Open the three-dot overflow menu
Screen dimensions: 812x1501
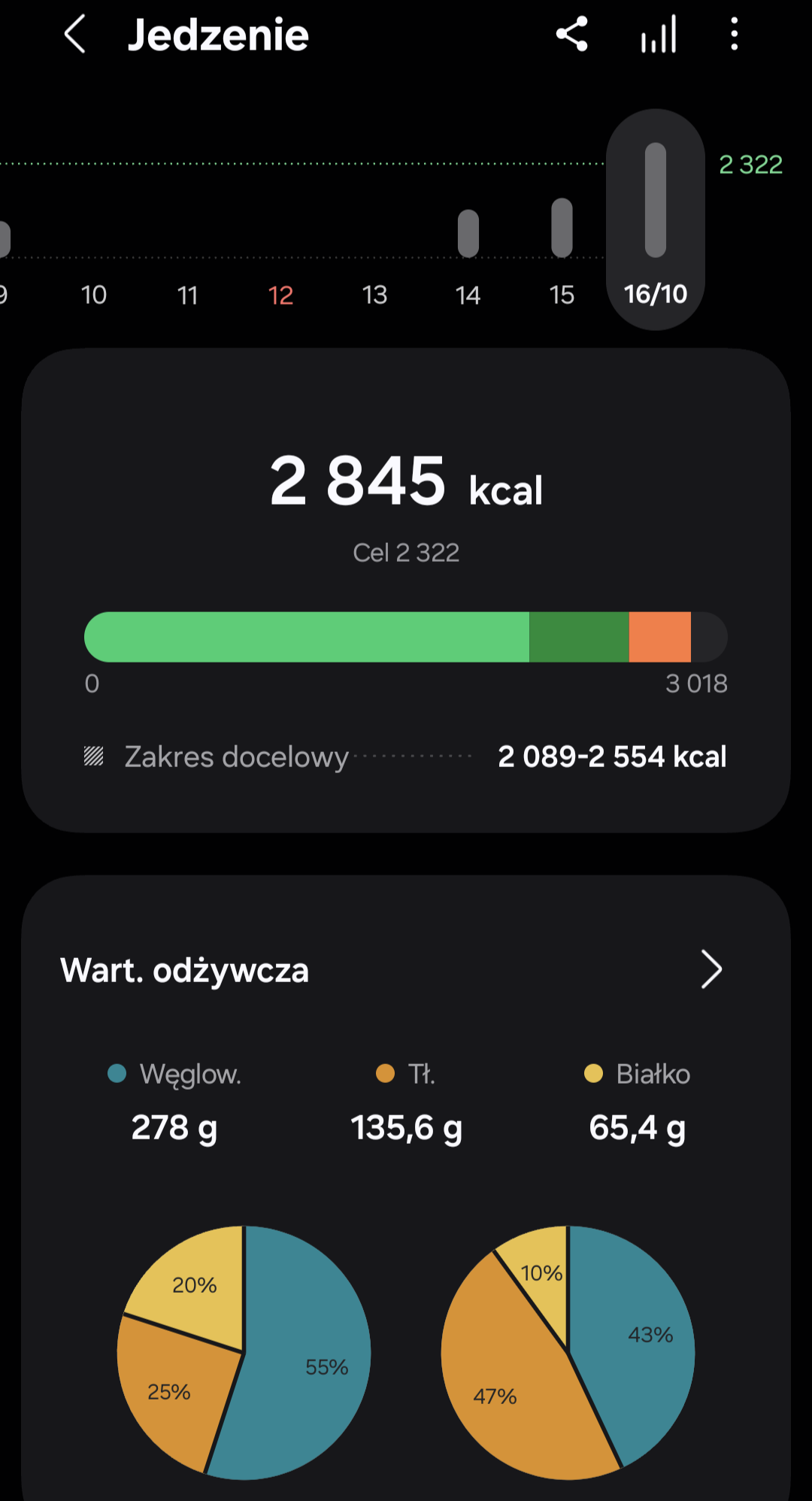click(734, 35)
